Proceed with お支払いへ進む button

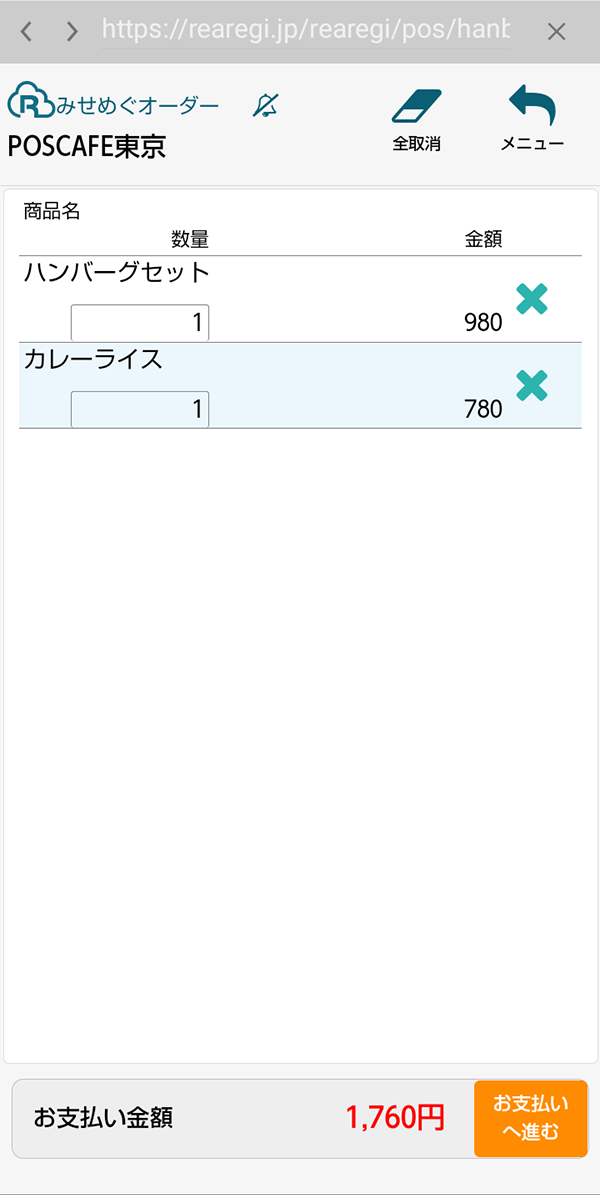530,1118
